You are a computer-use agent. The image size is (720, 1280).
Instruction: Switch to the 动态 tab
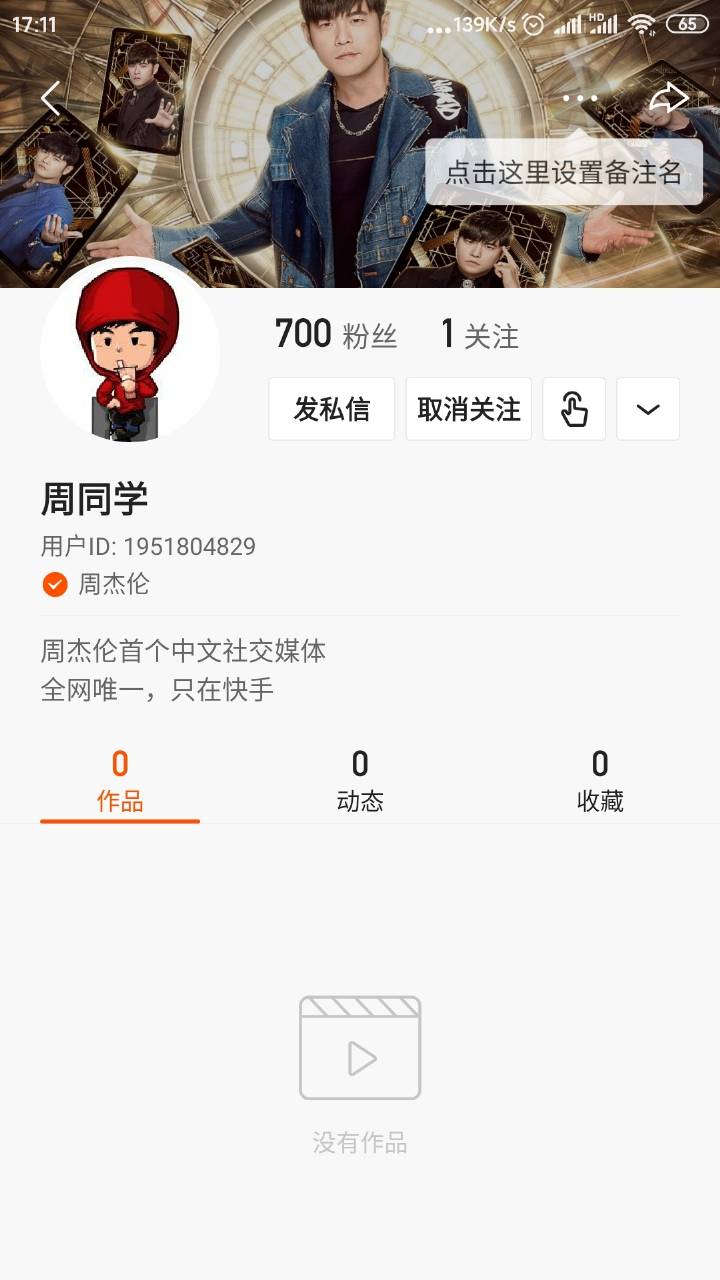(360, 782)
